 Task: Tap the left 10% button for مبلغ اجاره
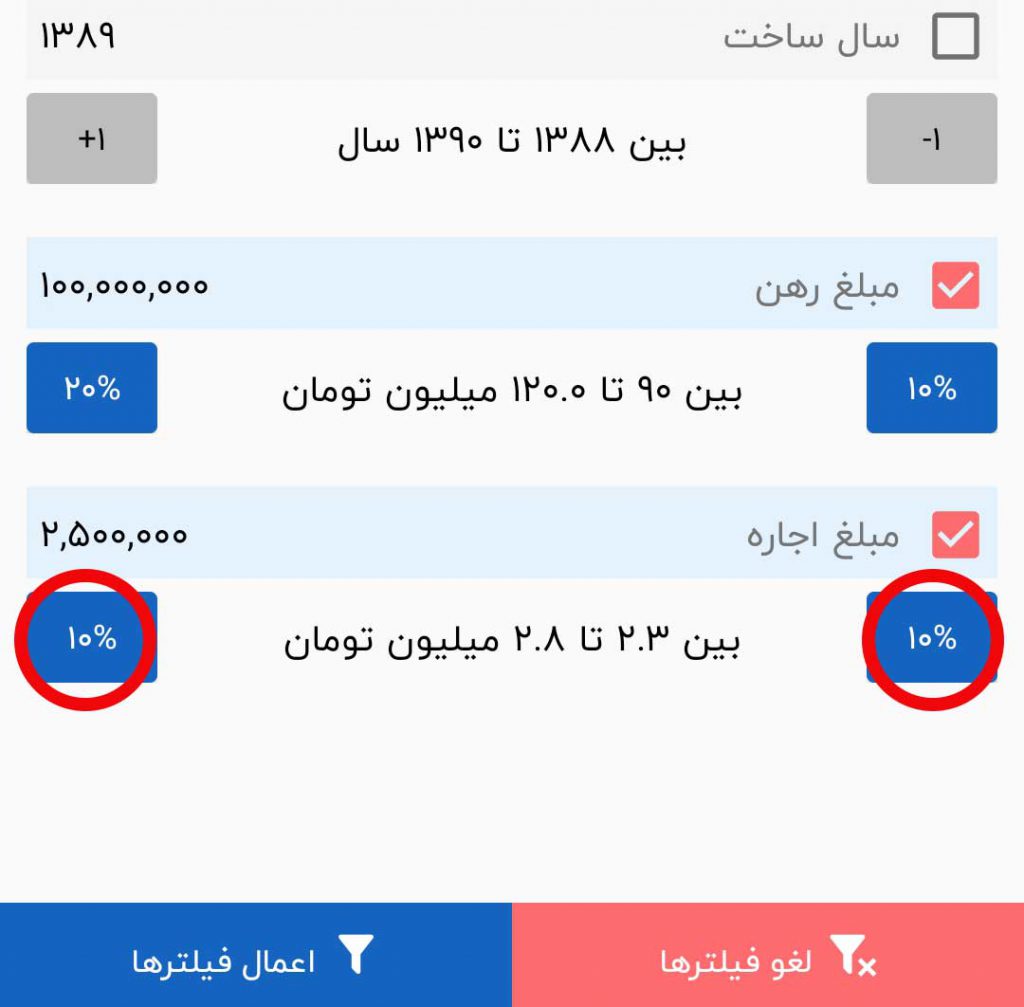92,638
